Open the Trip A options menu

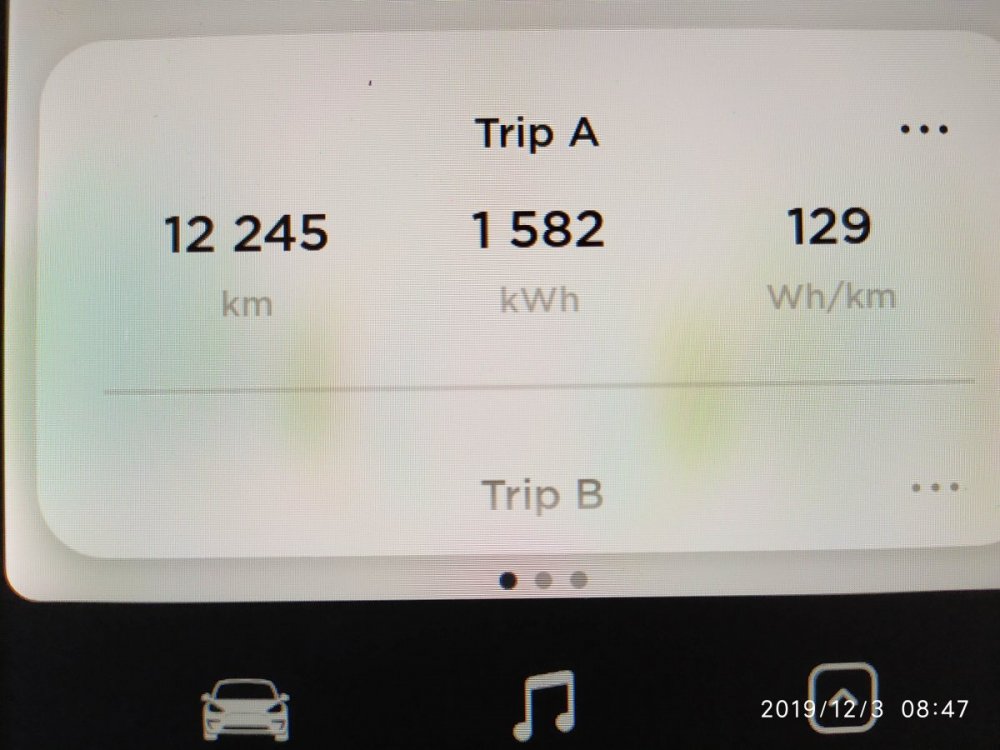[924, 130]
